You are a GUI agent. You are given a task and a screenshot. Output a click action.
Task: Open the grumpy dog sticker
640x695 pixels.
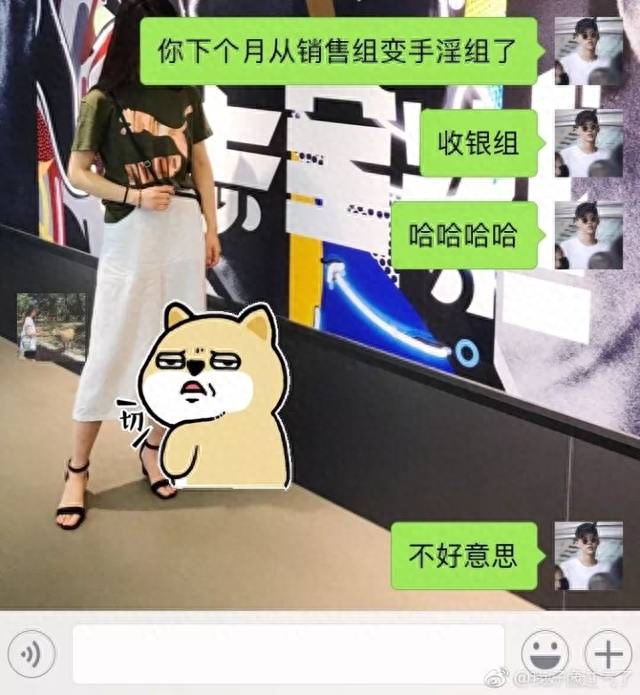(x=211, y=398)
